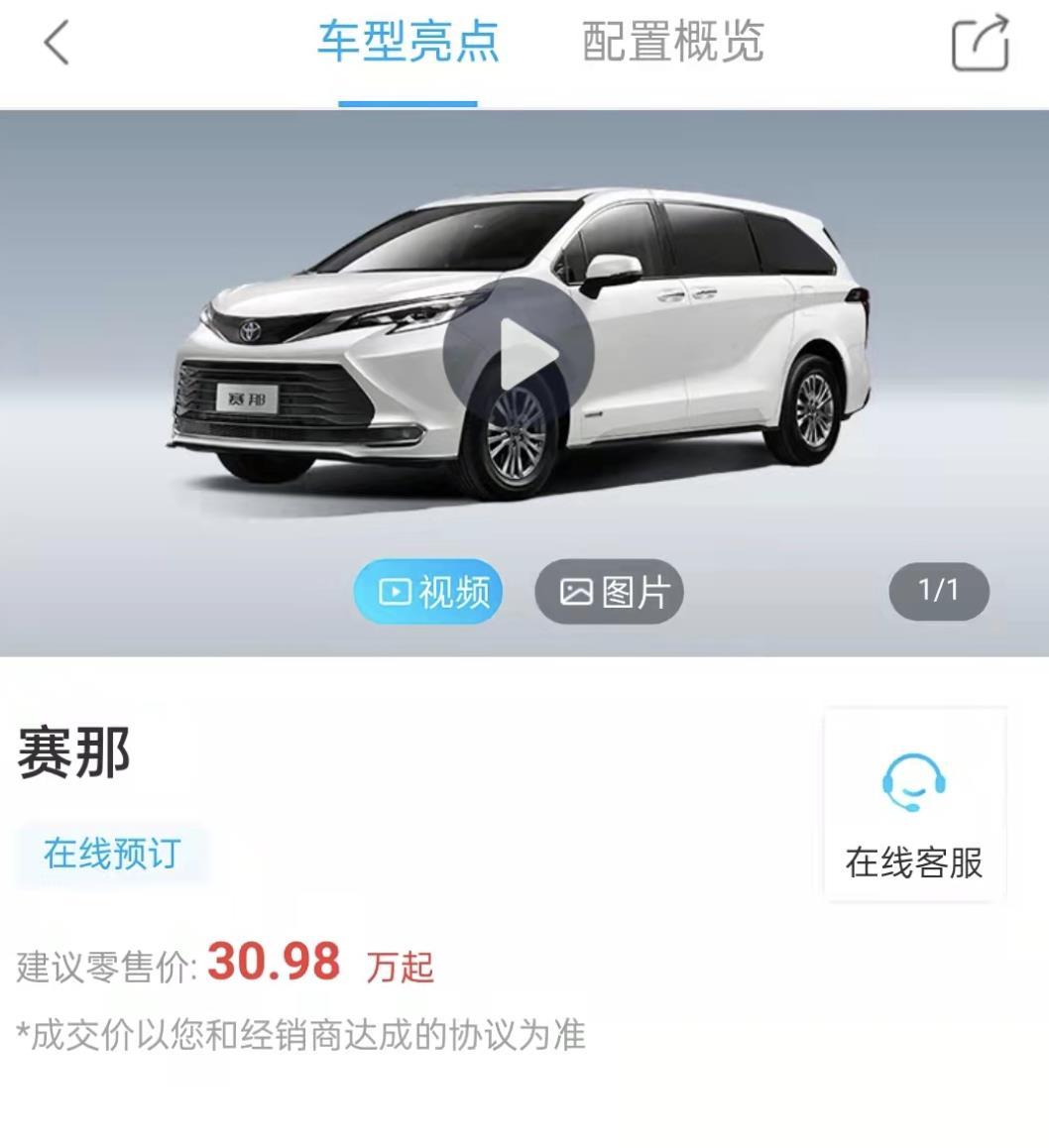Select the 图片 media chip
1049x1148 pixels.
pyautogui.click(x=609, y=592)
